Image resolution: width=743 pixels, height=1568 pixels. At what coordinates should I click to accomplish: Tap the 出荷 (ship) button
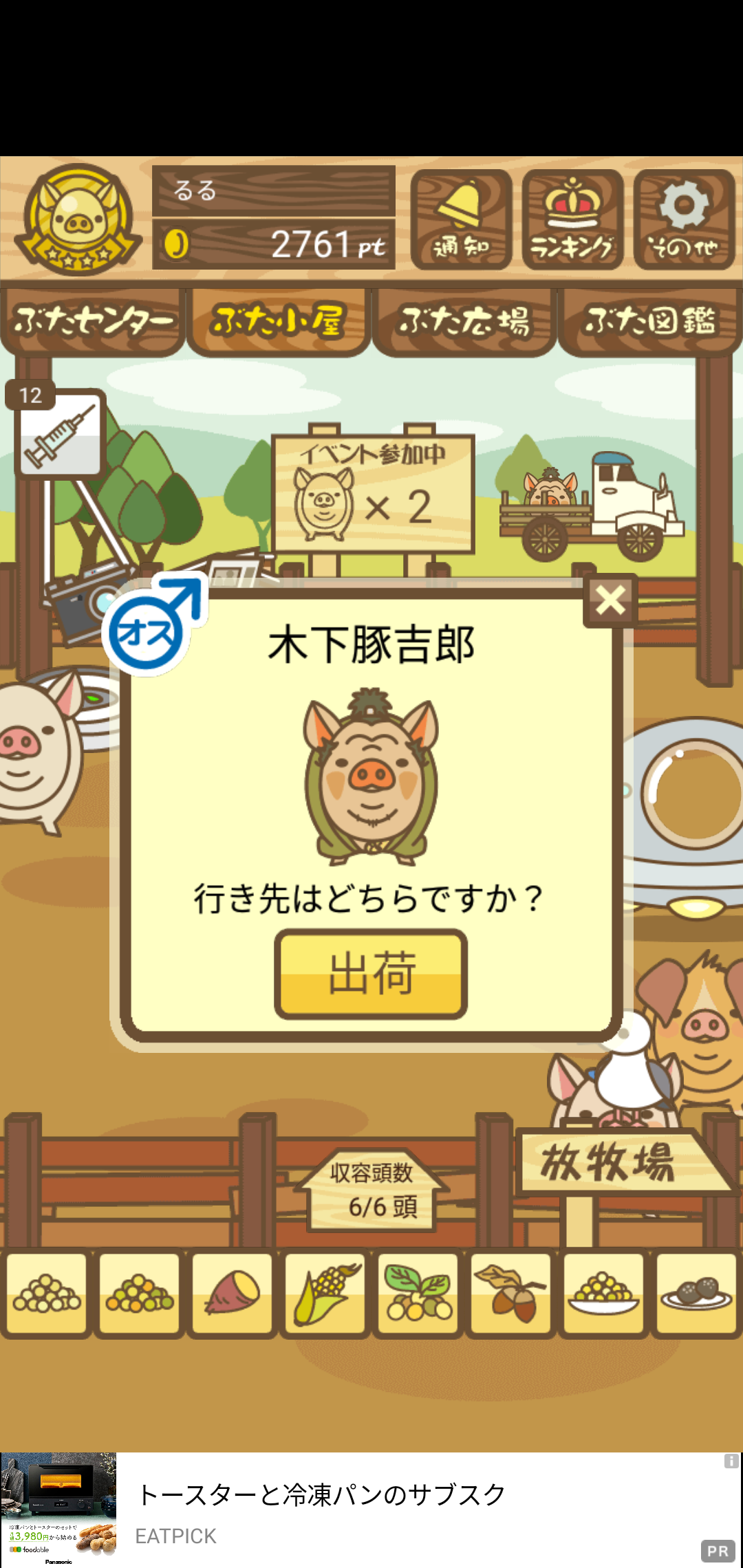coord(371,973)
